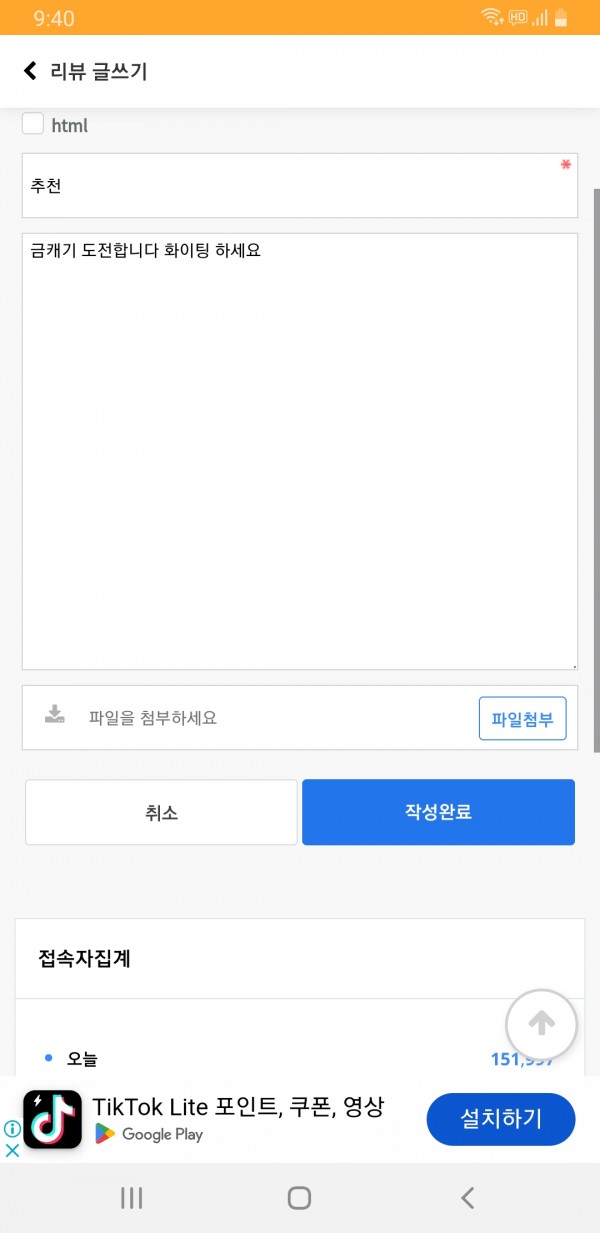The width and height of the screenshot is (600, 1233).
Task: Cancel the review with 취소
Action: [x=161, y=812]
